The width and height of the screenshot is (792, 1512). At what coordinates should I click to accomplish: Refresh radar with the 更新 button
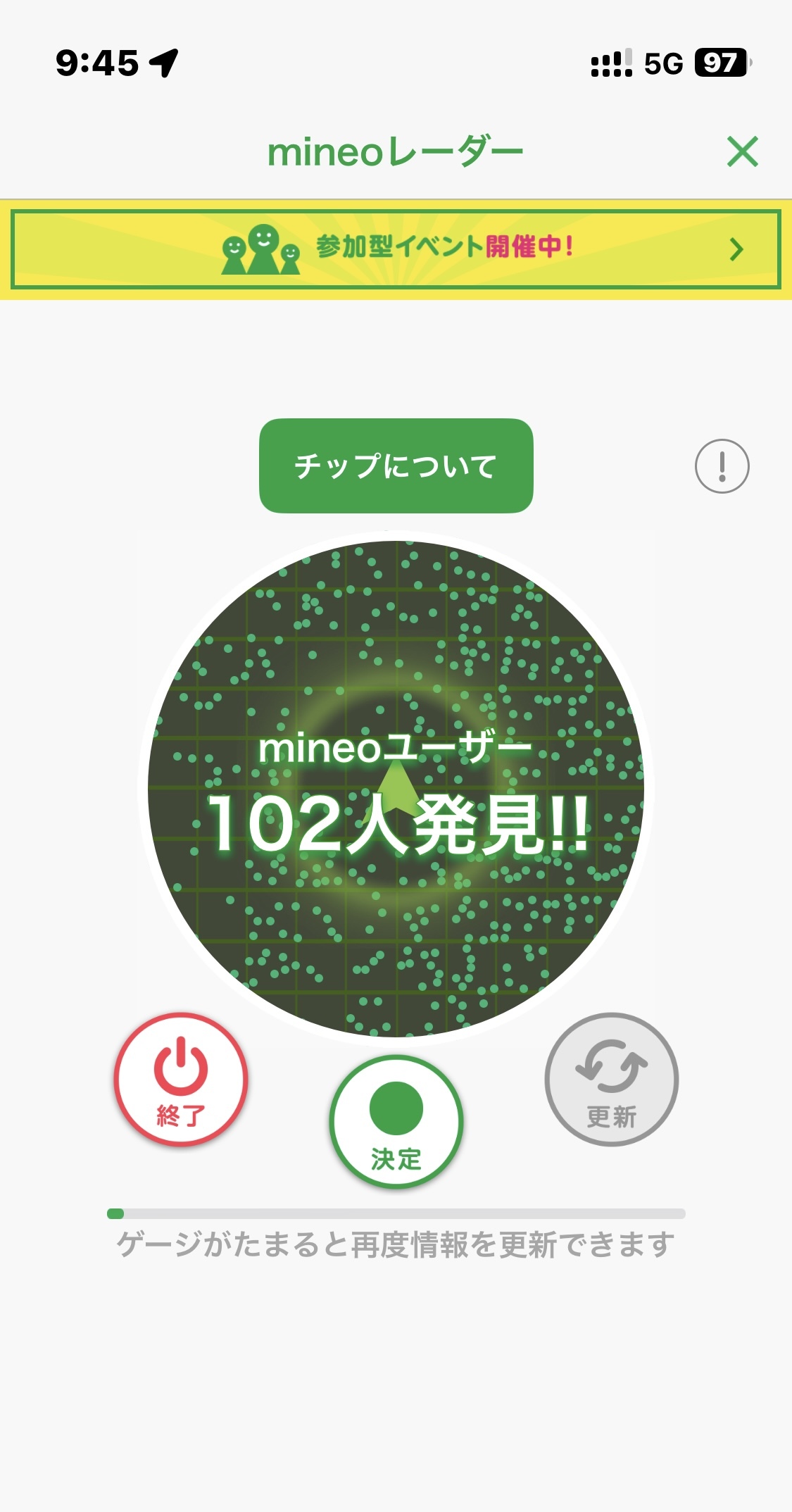click(x=611, y=1079)
